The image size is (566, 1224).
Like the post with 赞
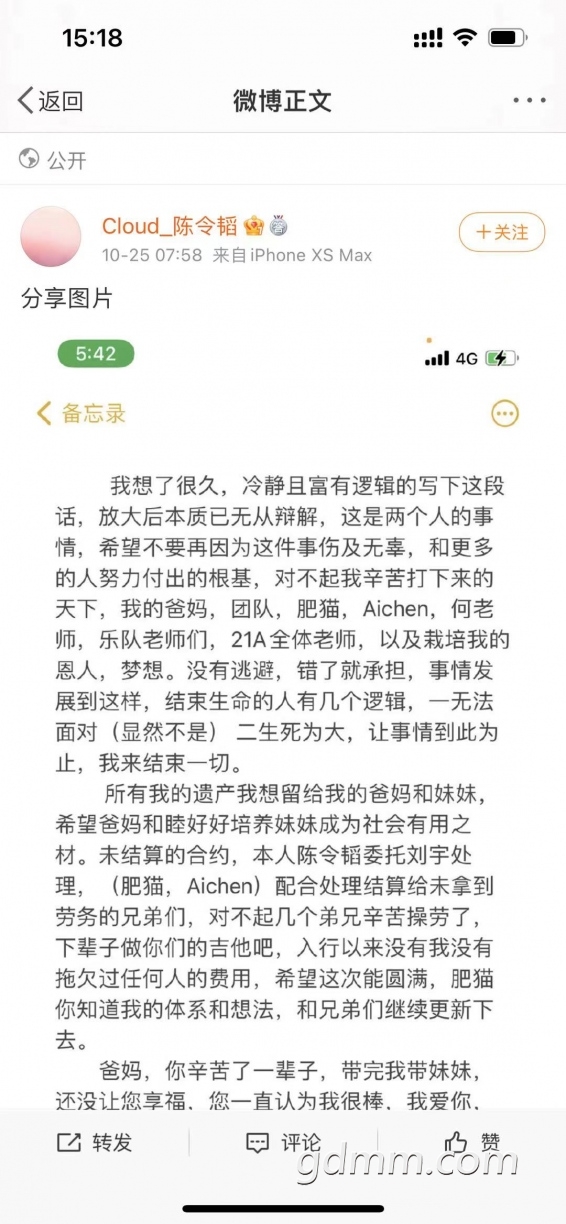coord(472,1142)
